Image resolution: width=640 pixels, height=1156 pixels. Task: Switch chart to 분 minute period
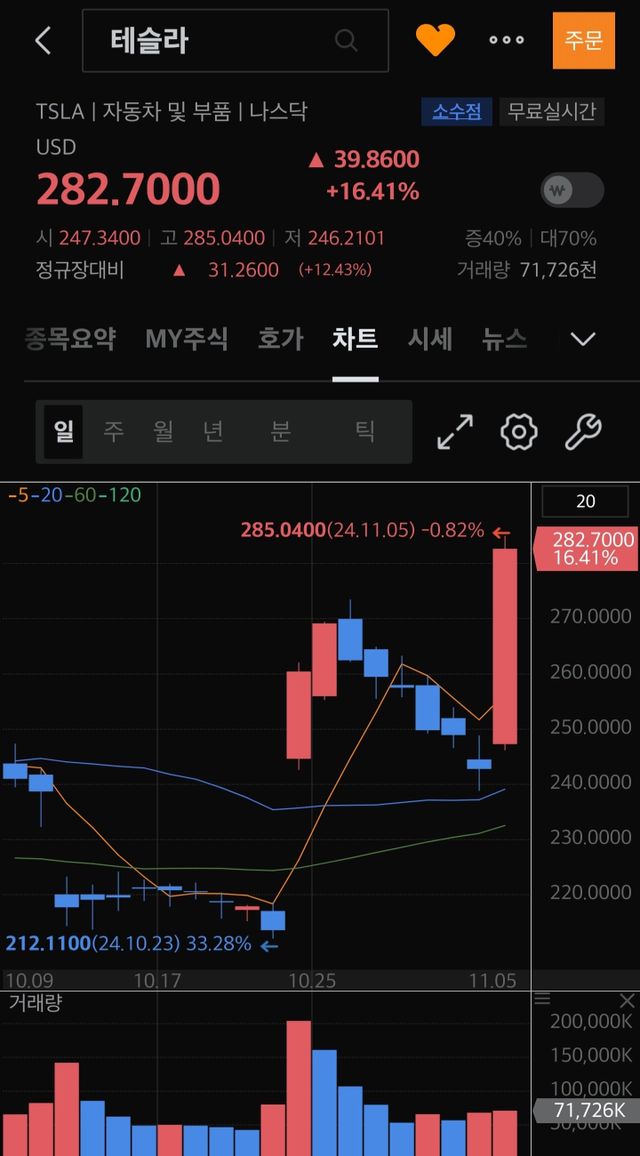coord(280,432)
